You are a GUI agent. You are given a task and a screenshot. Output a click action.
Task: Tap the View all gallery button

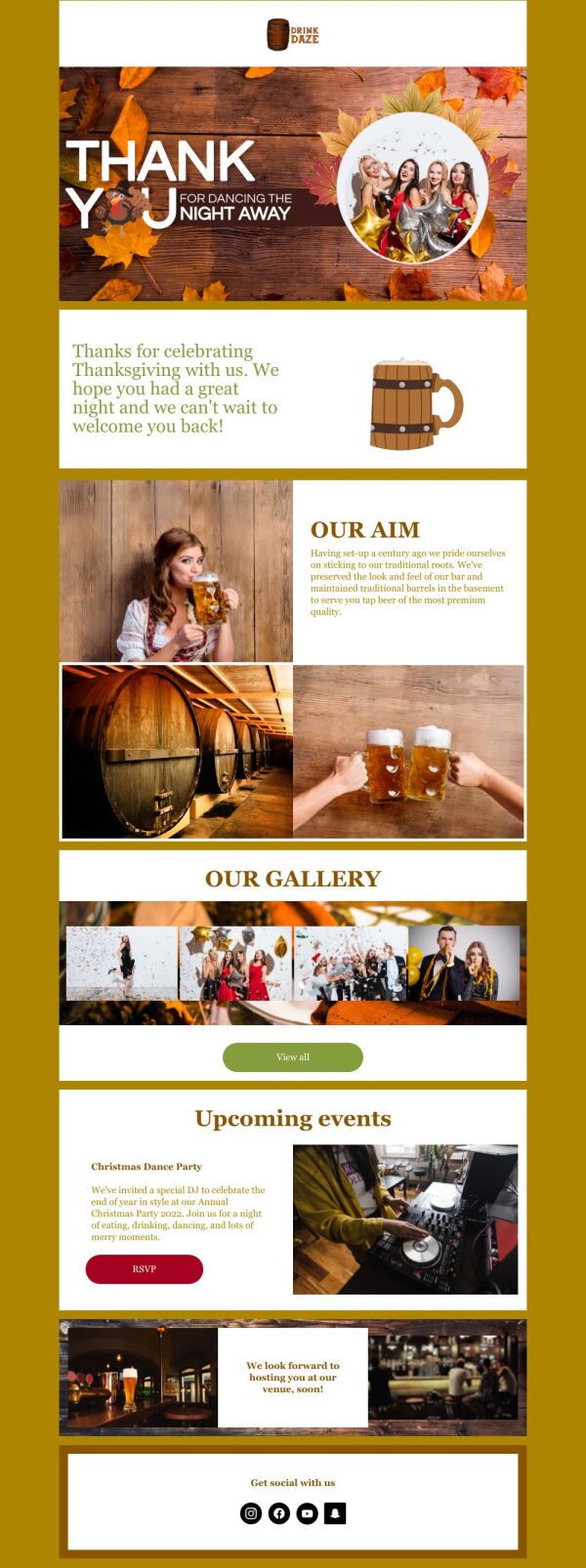293,1057
